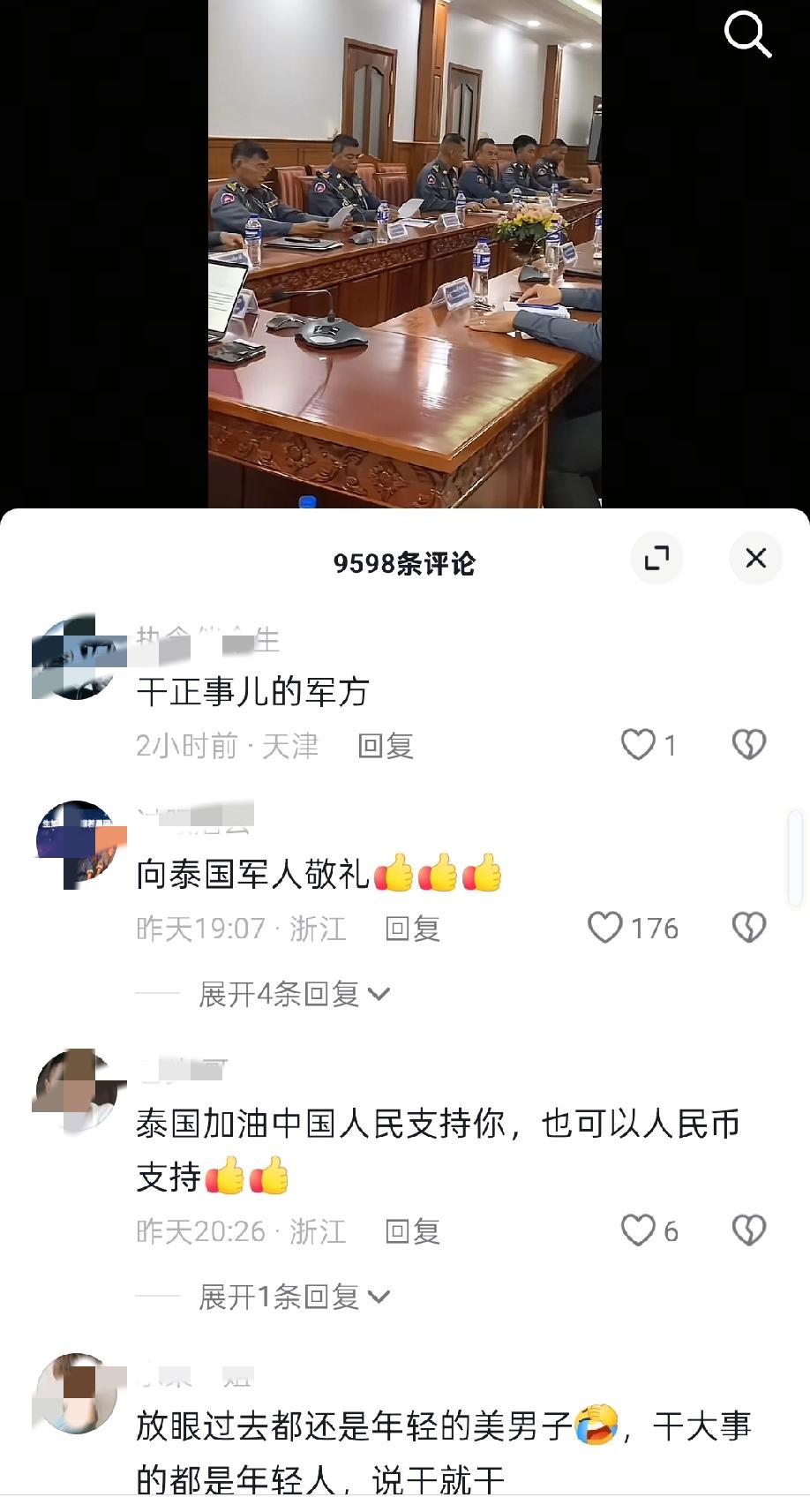Screen dimensions: 810x1512
Task: Dislike the comment "干正事儿的军方"
Action: tap(747, 744)
